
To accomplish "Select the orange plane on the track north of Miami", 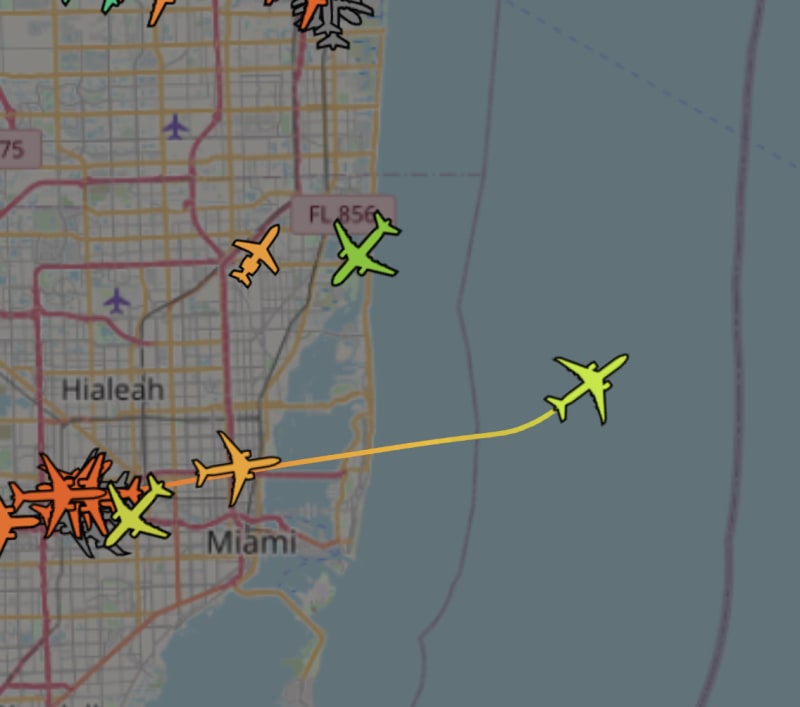I will 237,466.
